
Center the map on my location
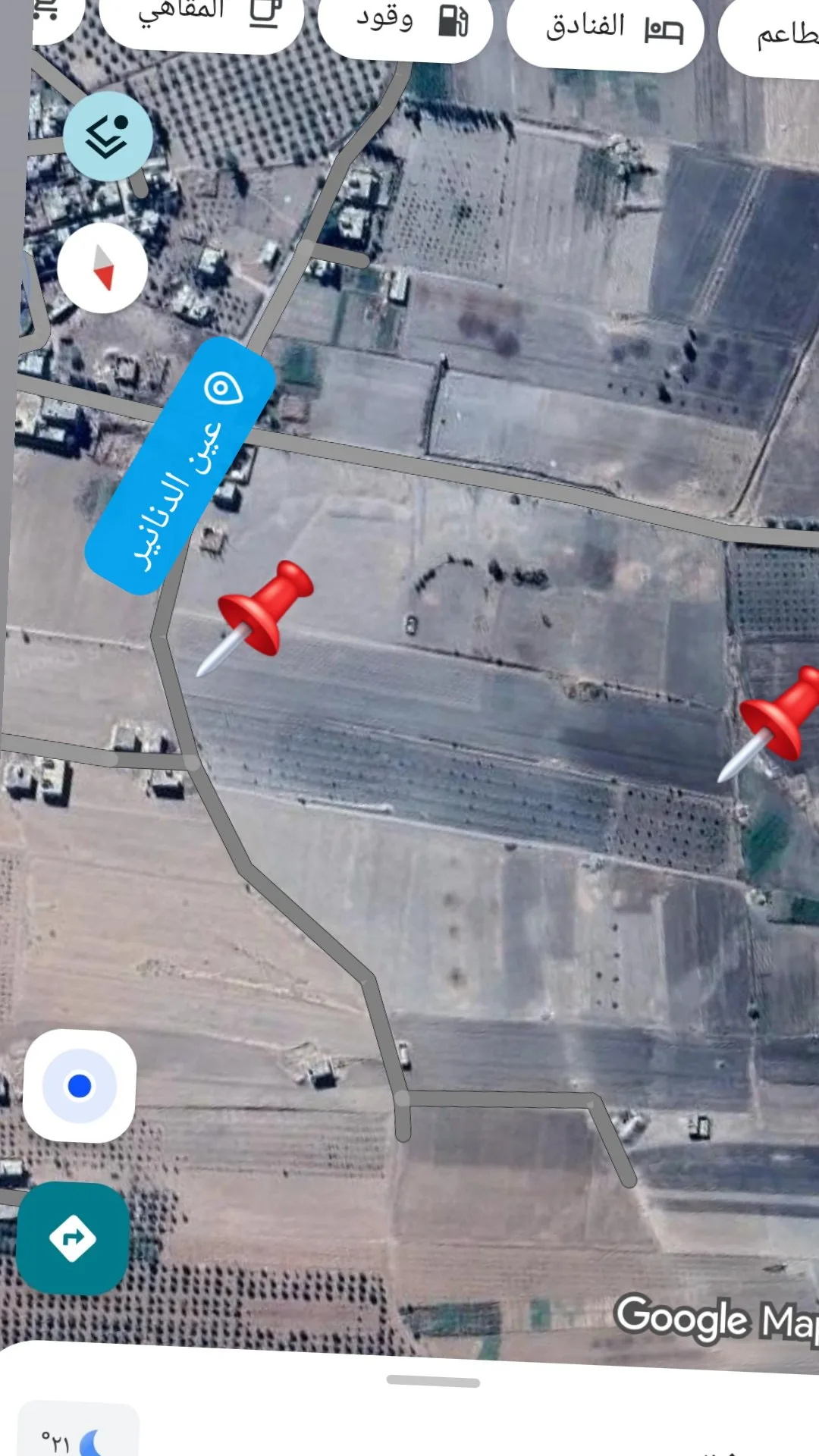click(80, 1086)
